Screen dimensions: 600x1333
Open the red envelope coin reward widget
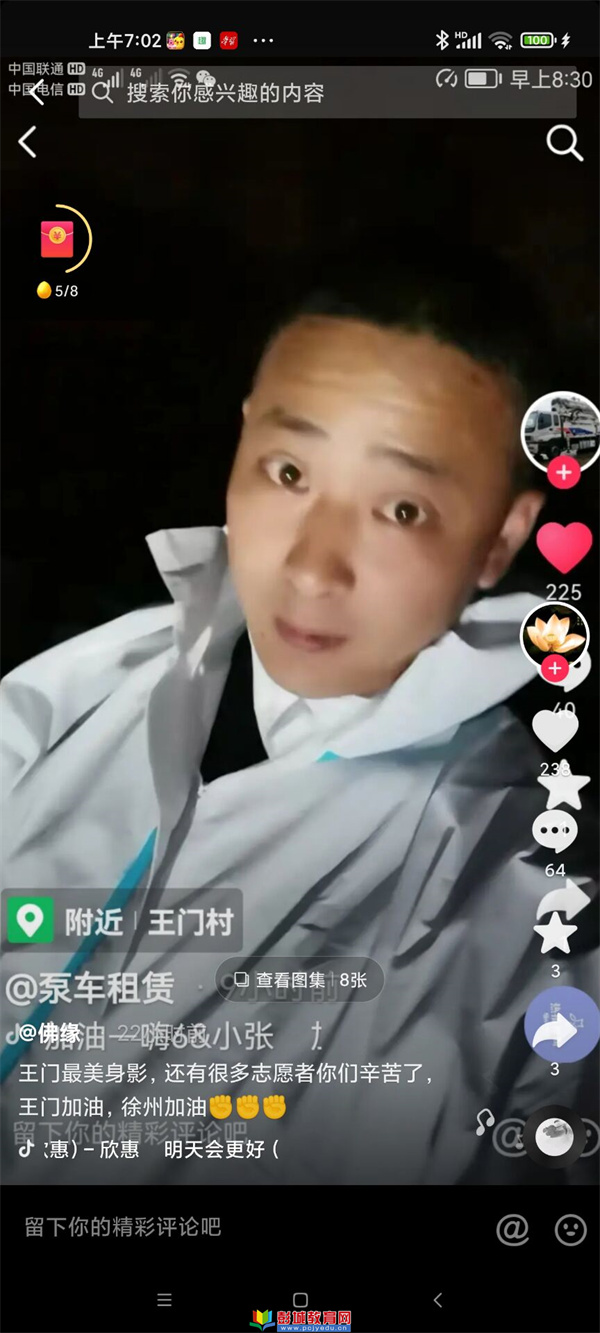tap(58, 240)
